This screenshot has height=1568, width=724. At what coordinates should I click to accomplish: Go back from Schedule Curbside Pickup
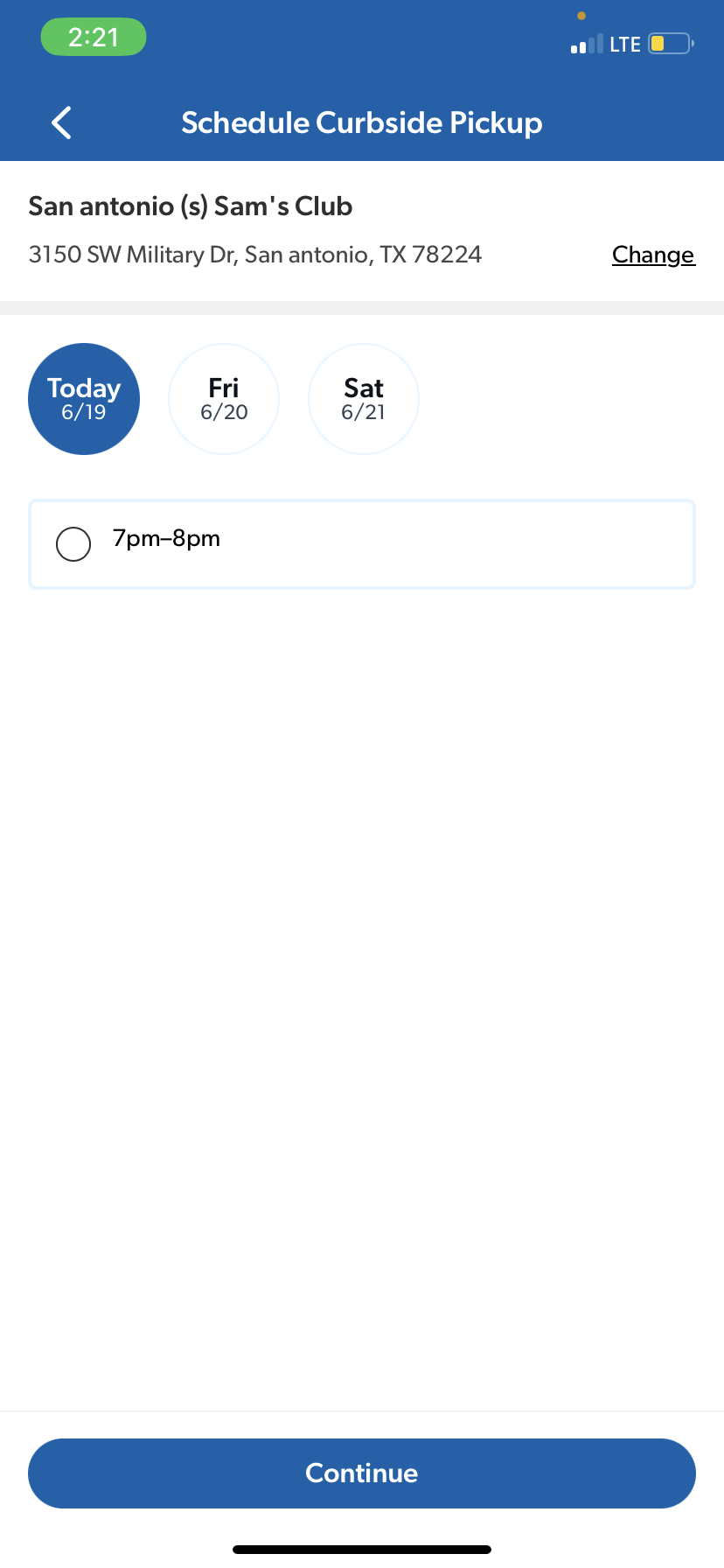[x=61, y=123]
